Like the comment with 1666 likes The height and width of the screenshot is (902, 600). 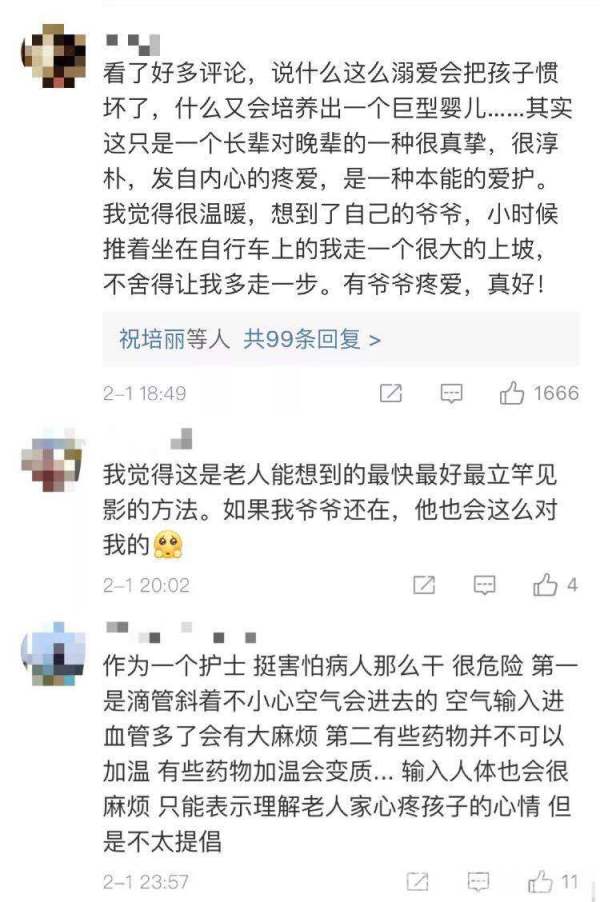coord(513,393)
